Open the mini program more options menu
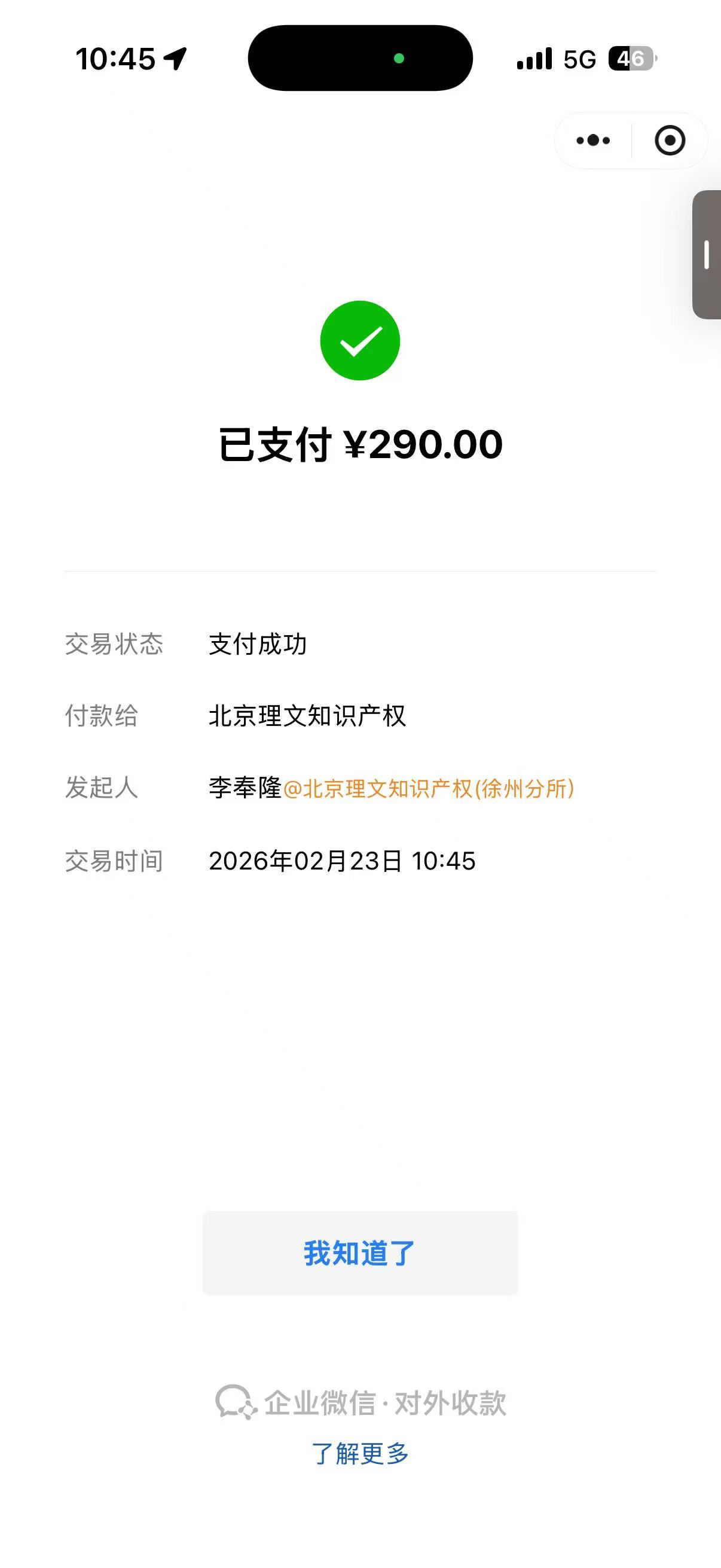Screen dimensions: 721x1568 593,141
